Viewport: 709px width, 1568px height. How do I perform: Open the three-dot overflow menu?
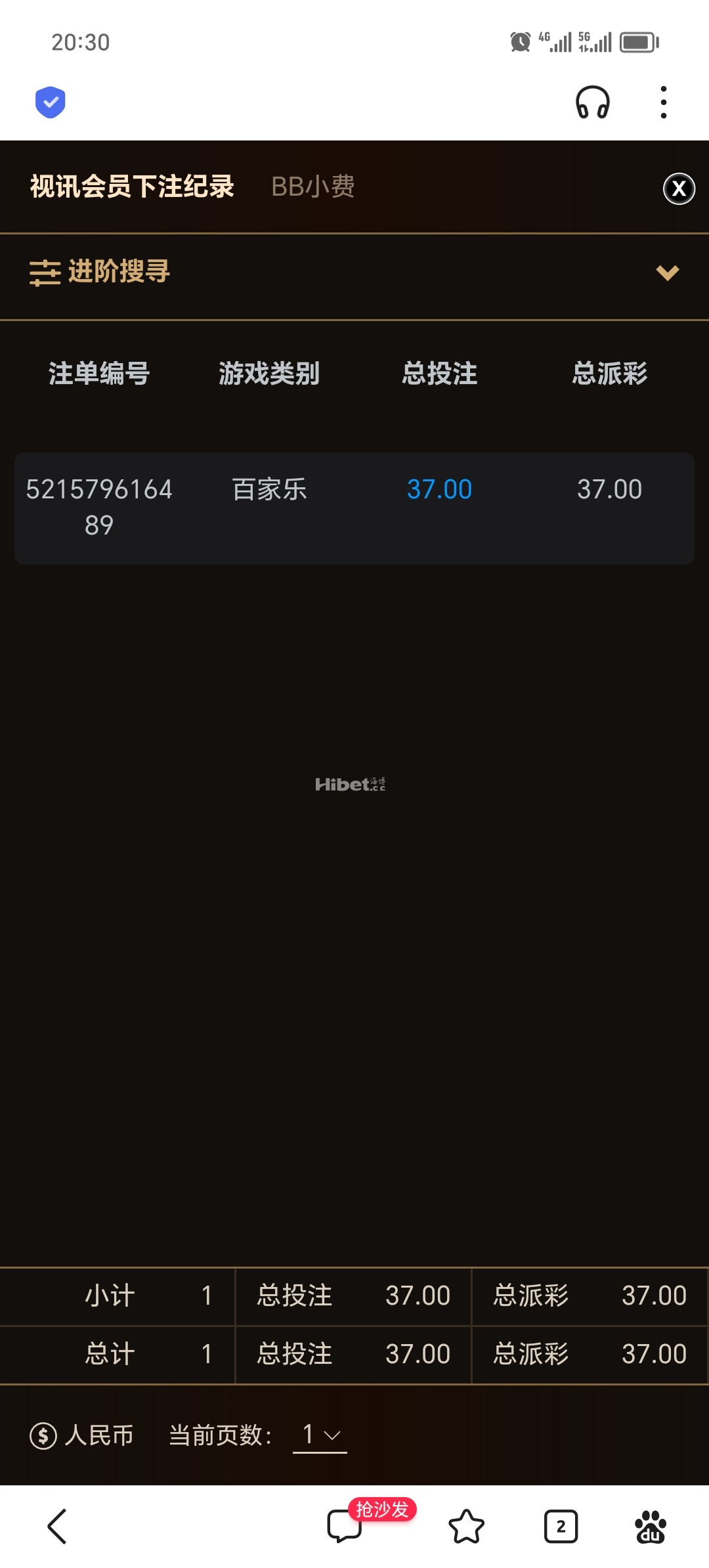(664, 102)
